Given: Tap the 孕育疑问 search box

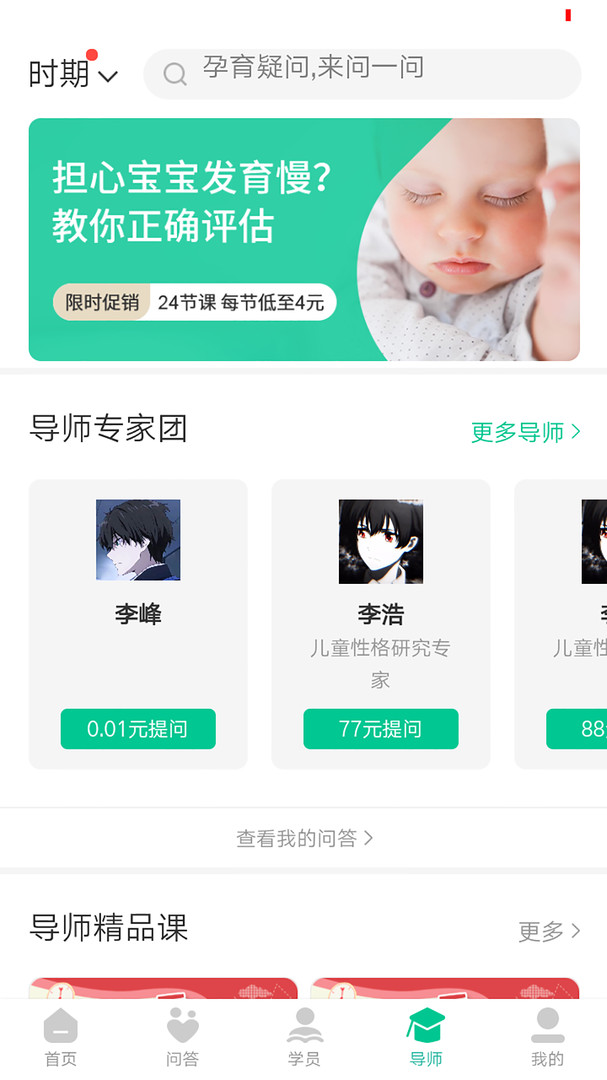Looking at the screenshot, I should click(362, 73).
